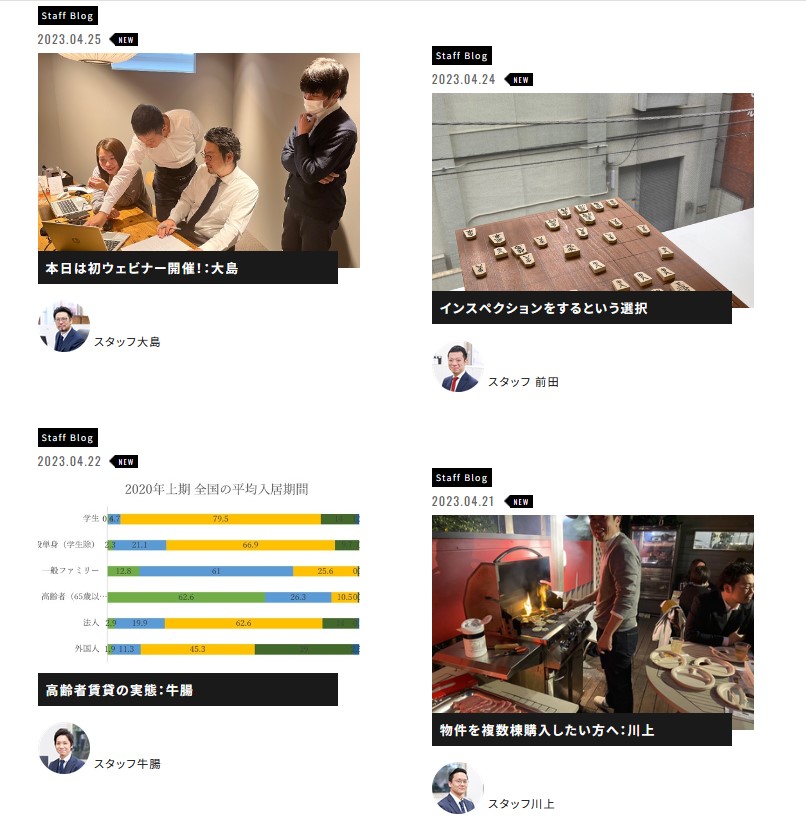Image resolution: width=806 pixels, height=826 pixels.
Task: Open the shogi board photo post
Action: click(592, 192)
